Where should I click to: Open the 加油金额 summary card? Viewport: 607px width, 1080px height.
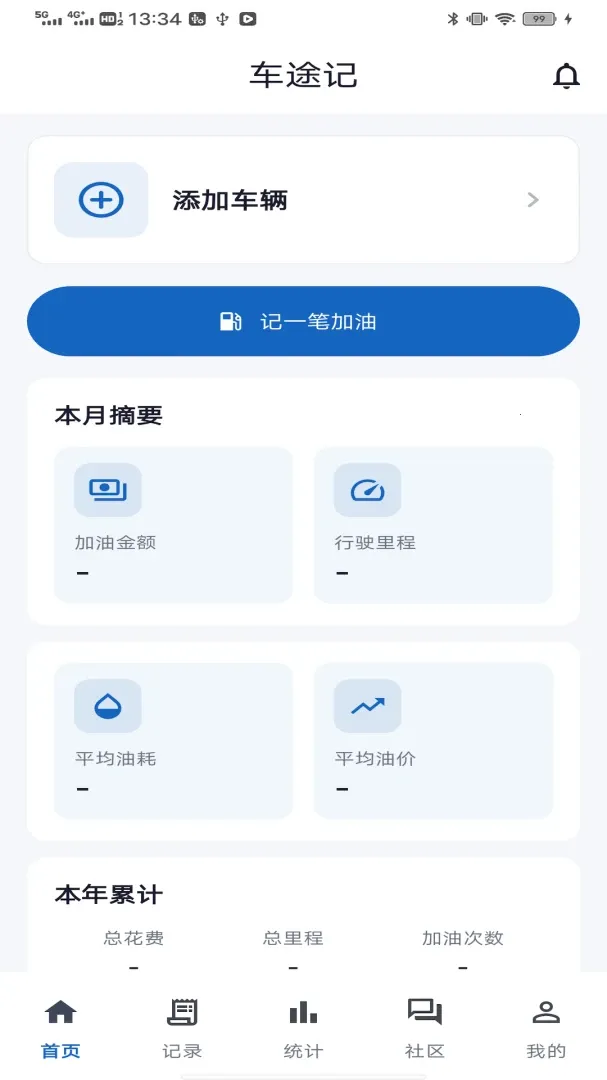[174, 526]
